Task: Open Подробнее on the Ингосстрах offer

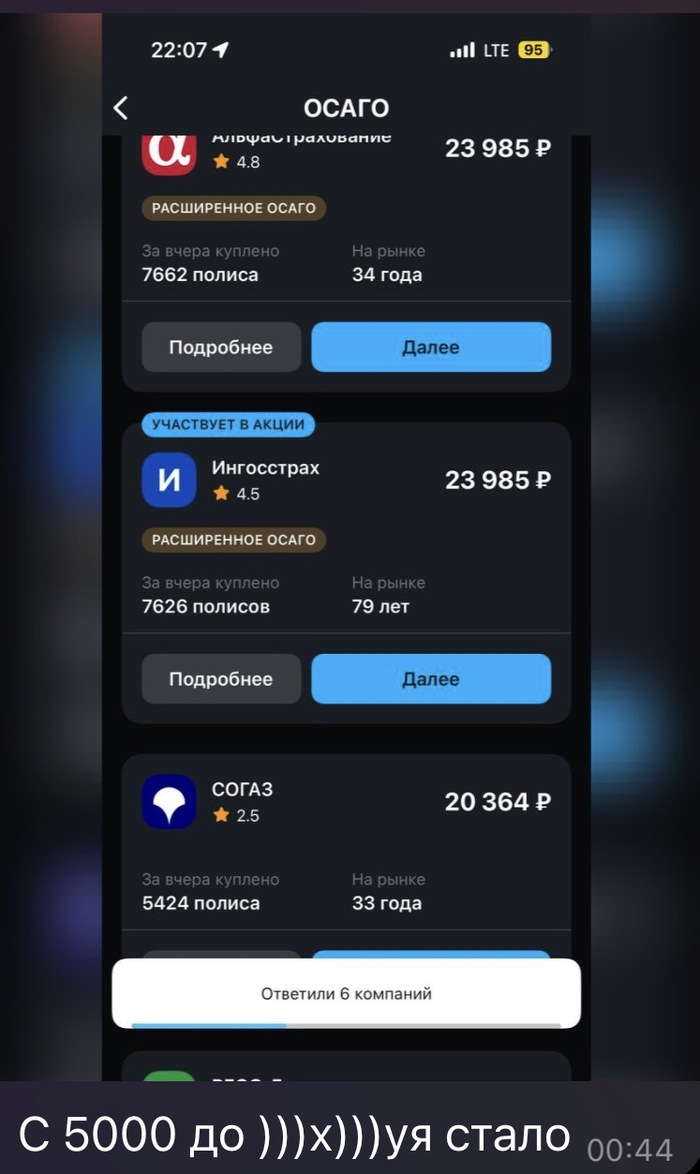Action: pyautogui.click(x=220, y=679)
